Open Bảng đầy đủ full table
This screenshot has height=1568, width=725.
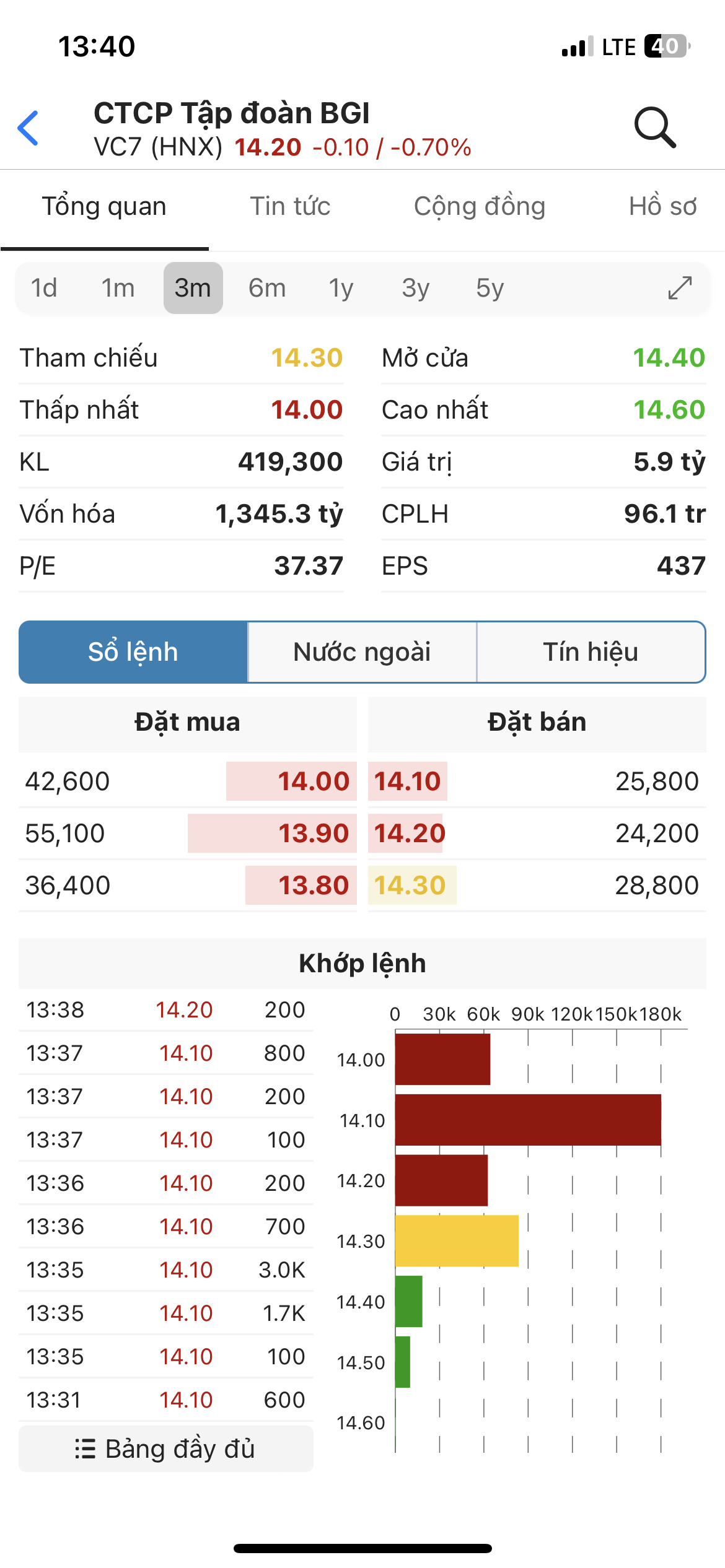coord(165,1449)
